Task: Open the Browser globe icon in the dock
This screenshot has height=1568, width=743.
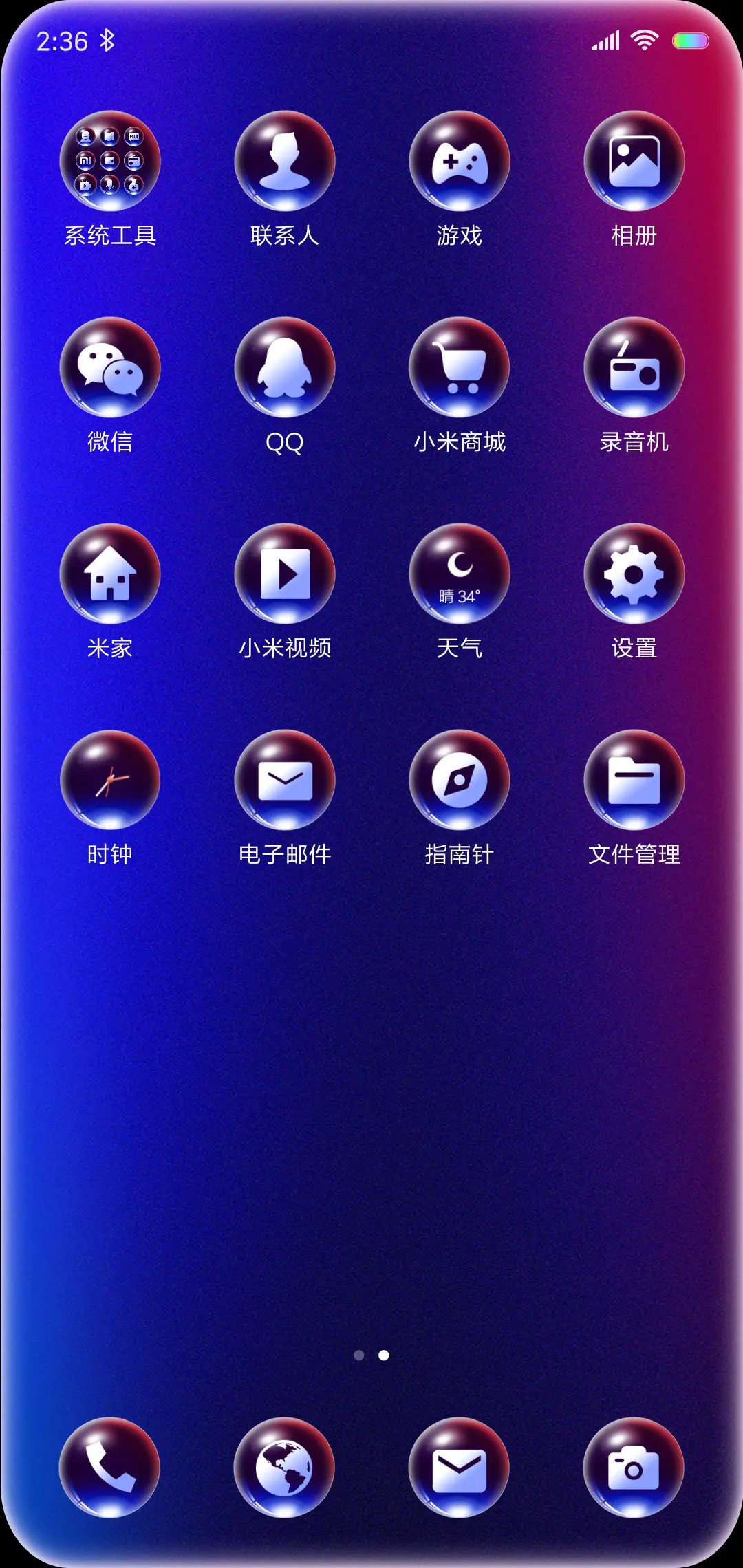Action: click(285, 1468)
